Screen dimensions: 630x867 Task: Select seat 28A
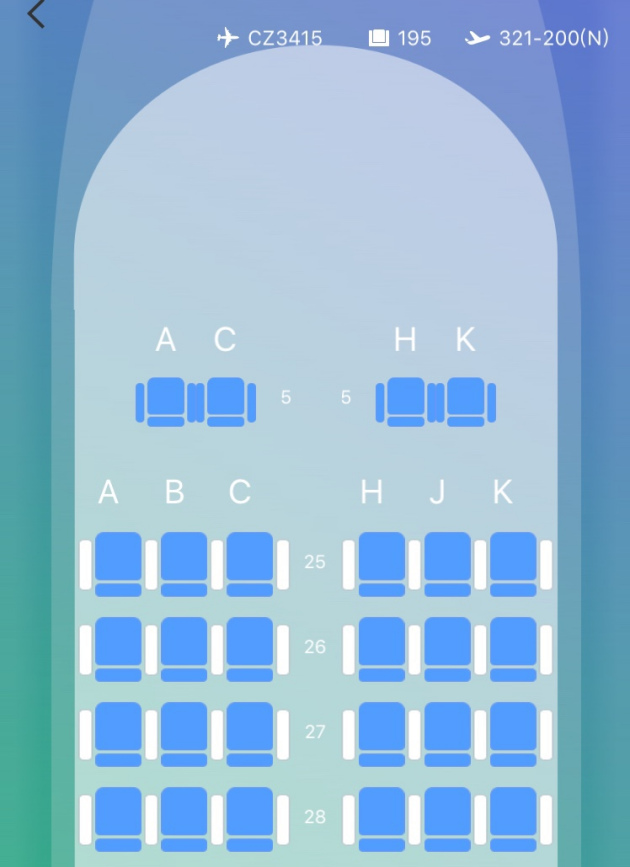118,818
